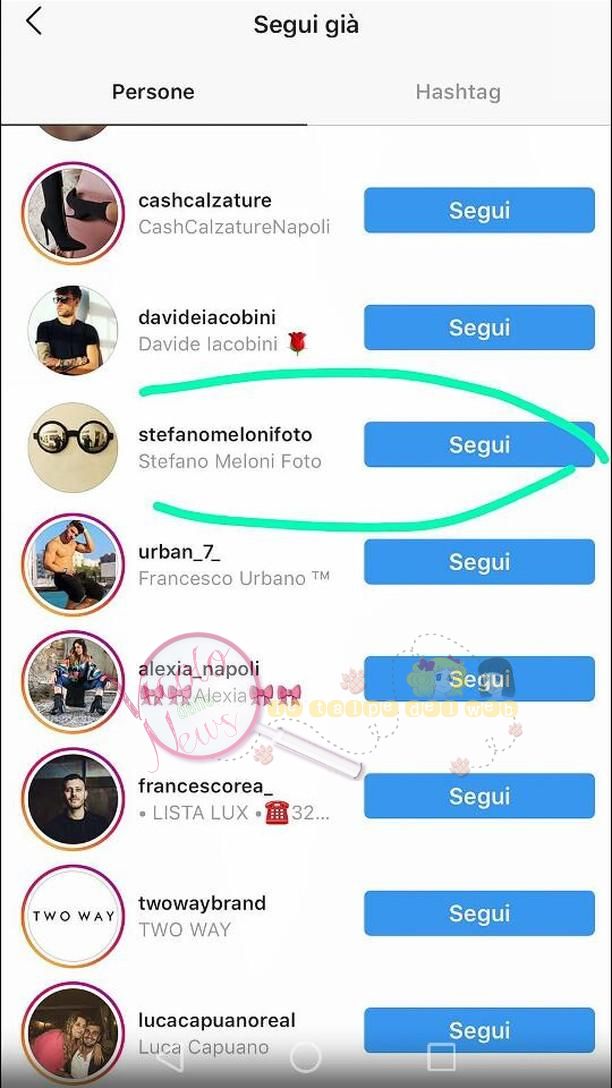Tap Segui next to stefanomelonifoto

click(479, 445)
